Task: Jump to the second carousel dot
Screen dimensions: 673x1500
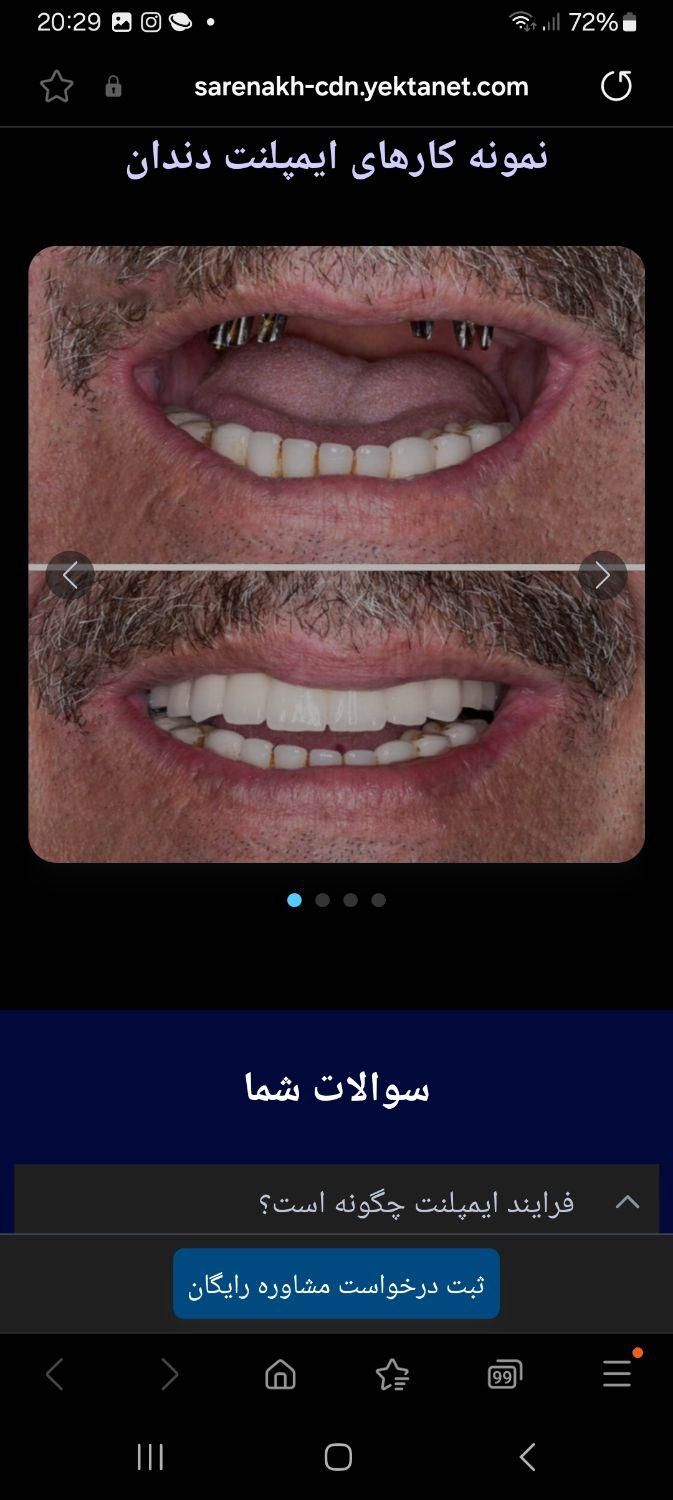Action: click(322, 900)
